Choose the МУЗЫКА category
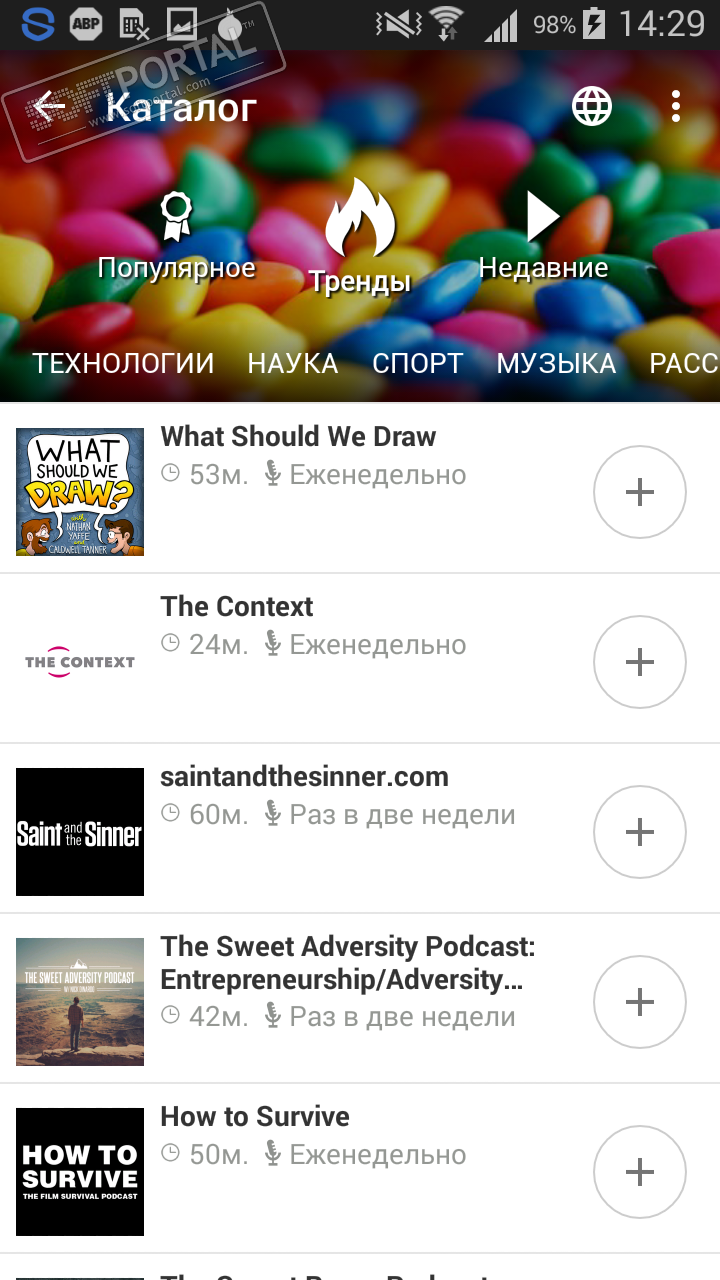This screenshot has height=1280, width=720. [x=556, y=363]
